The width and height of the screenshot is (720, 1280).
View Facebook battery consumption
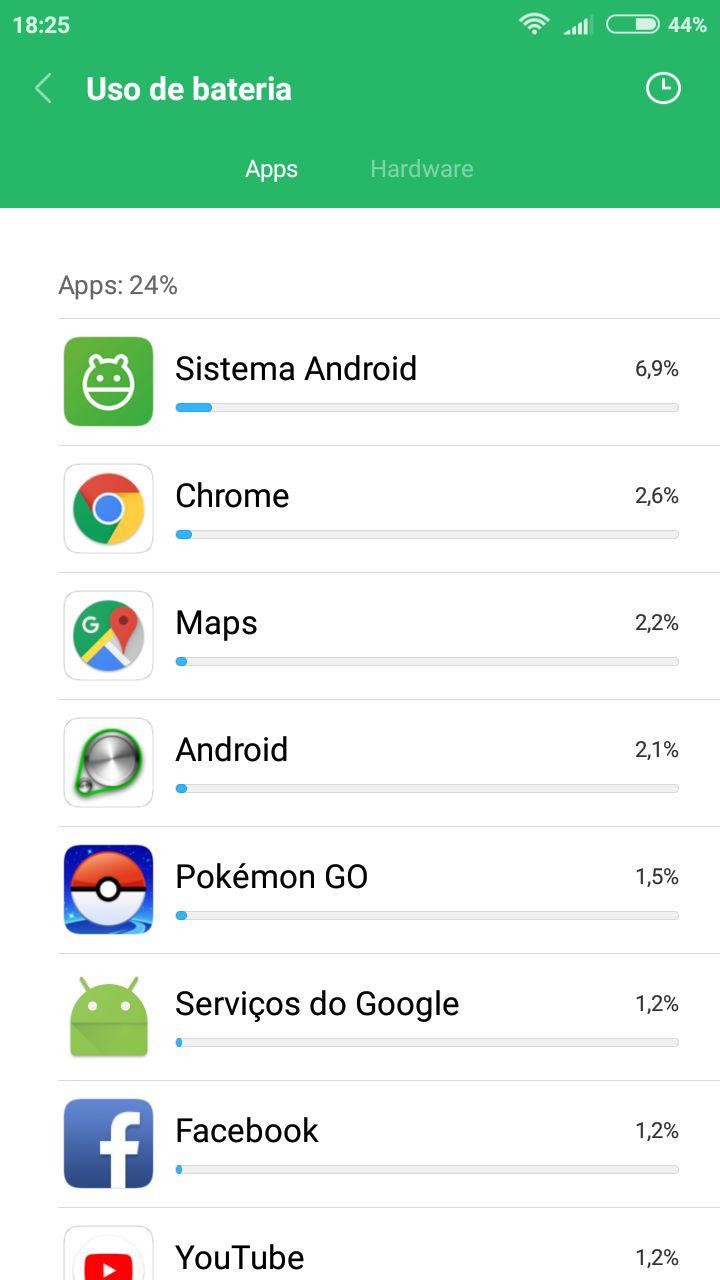388,1144
